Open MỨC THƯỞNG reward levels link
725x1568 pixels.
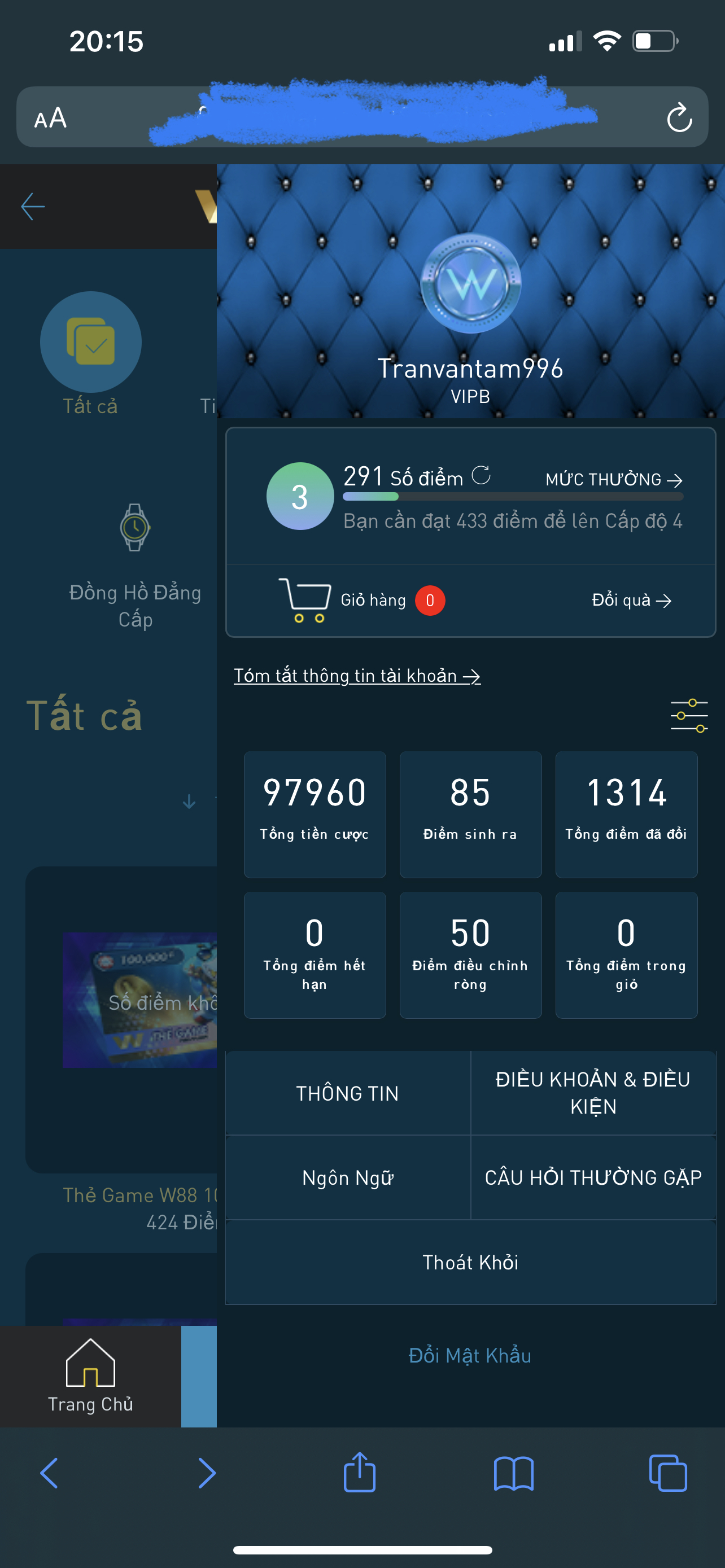(613, 480)
